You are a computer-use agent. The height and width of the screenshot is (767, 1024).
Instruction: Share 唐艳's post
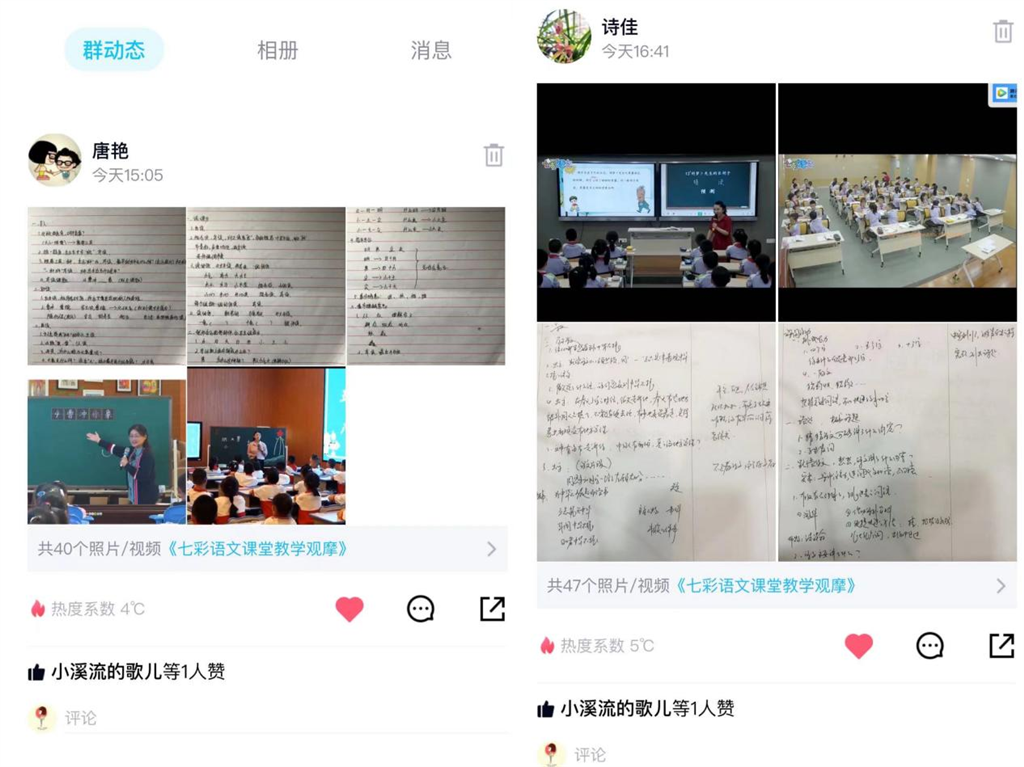pos(492,608)
